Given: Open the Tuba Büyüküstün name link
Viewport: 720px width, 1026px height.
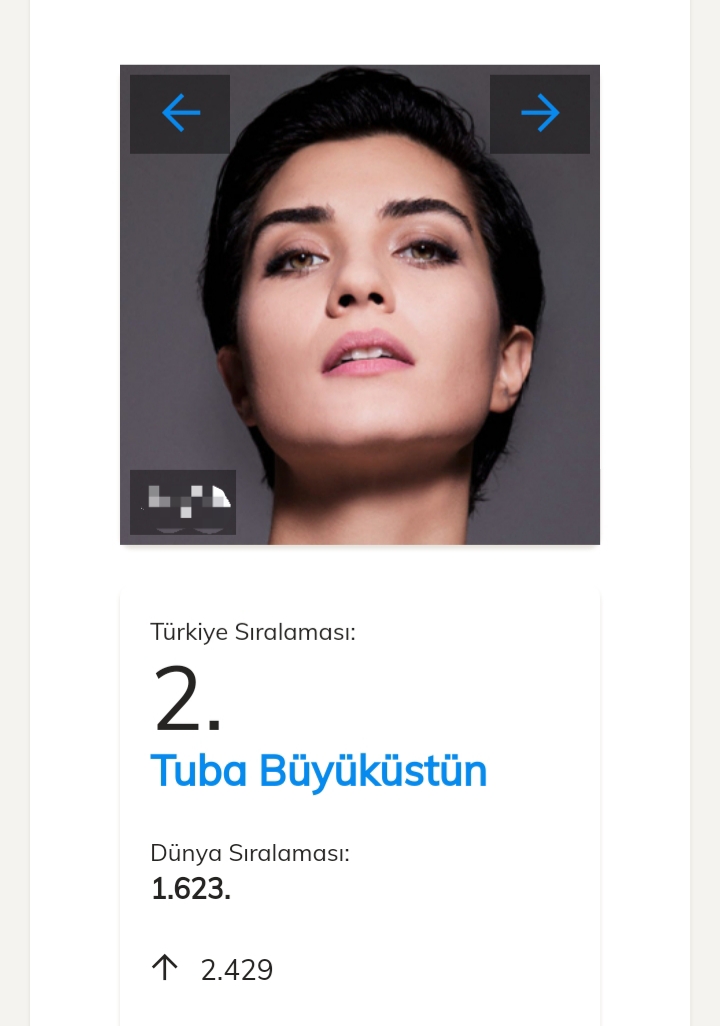Looking at the screenshot, I should click(x=318, y=771).
